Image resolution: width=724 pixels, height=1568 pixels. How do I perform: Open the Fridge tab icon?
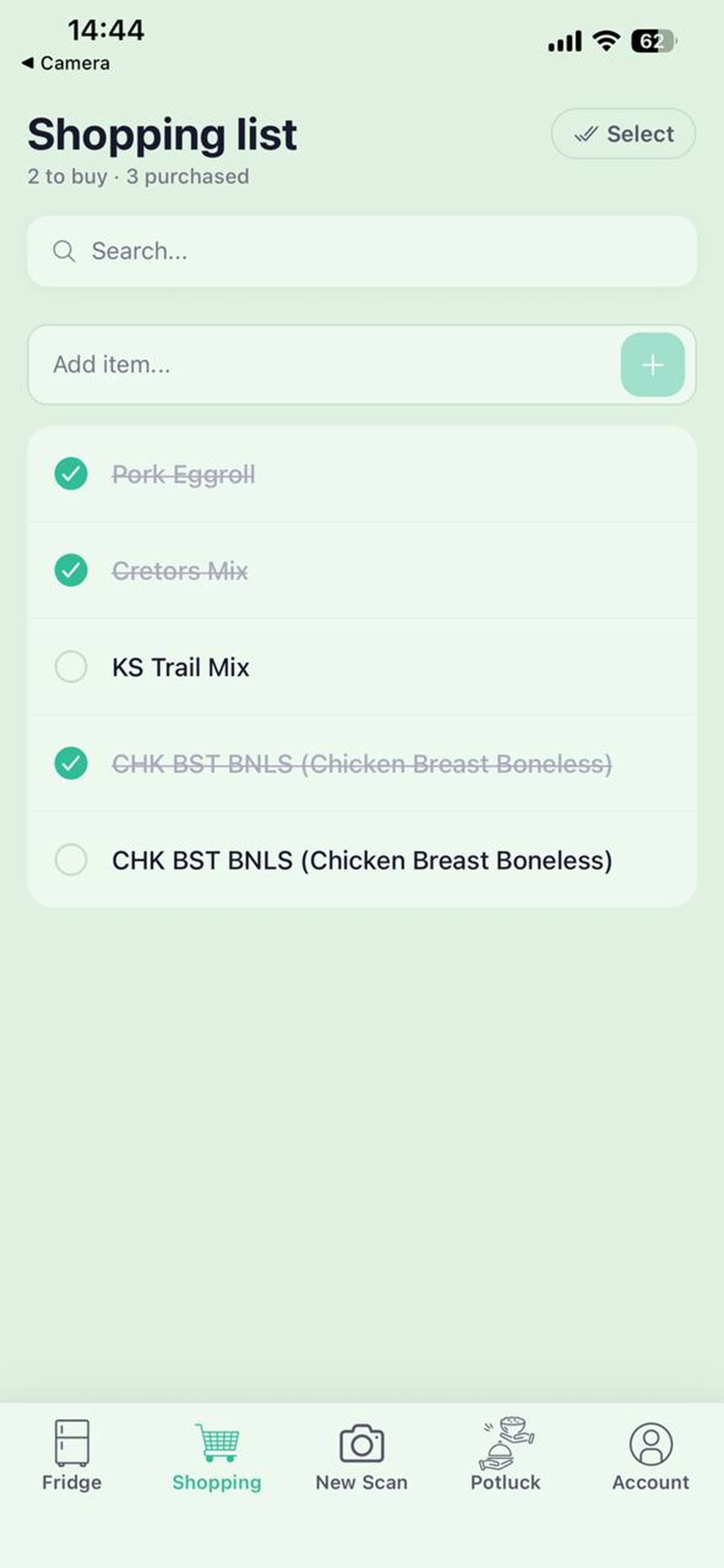click(72, 1442)
